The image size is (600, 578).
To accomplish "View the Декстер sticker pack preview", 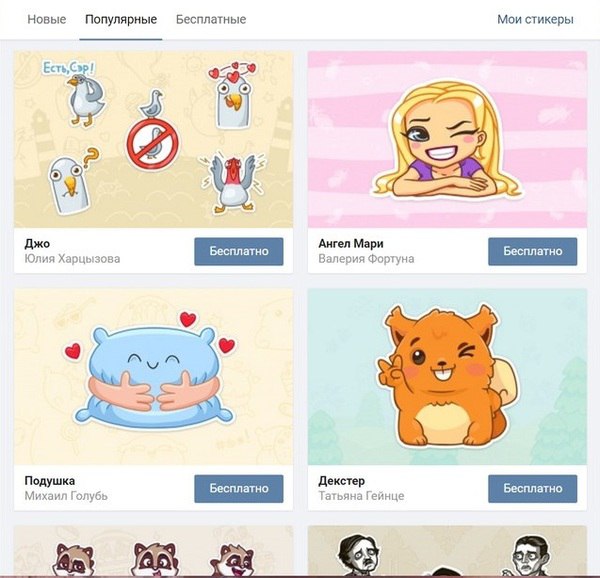I will coord(447,377).
